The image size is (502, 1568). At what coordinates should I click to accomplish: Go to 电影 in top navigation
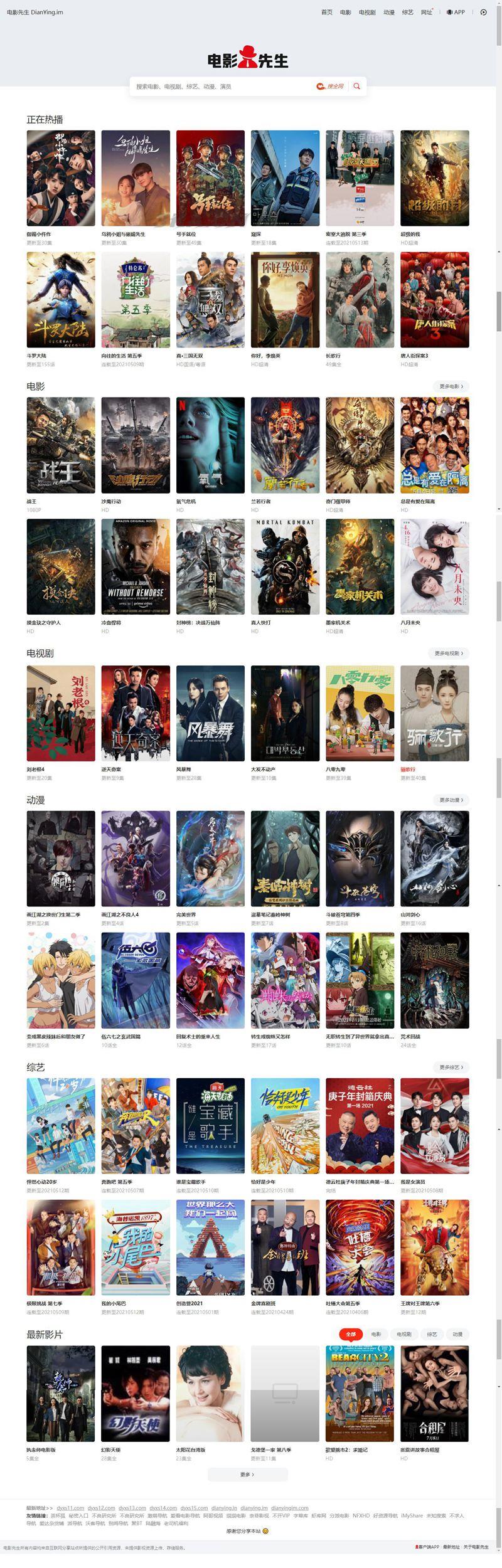345,12
